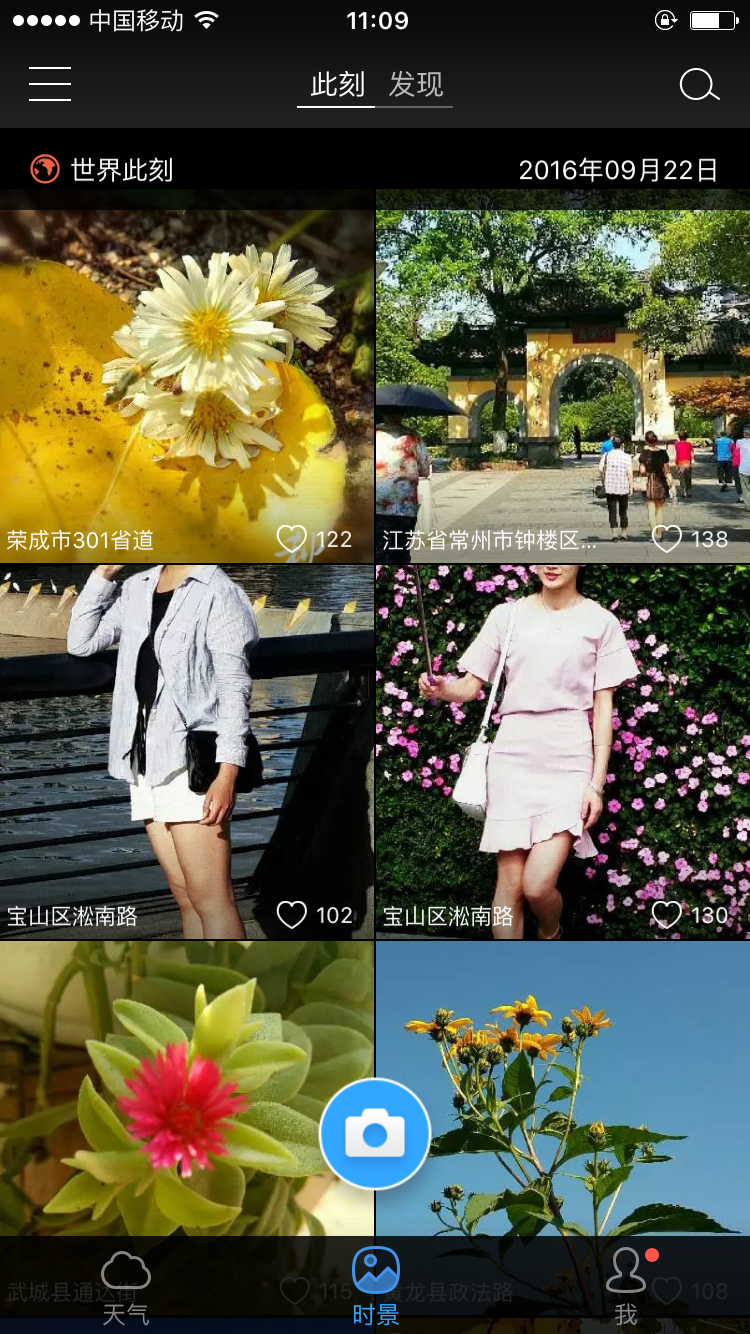Open the search magnifier icon

click(x=699, y=85)
